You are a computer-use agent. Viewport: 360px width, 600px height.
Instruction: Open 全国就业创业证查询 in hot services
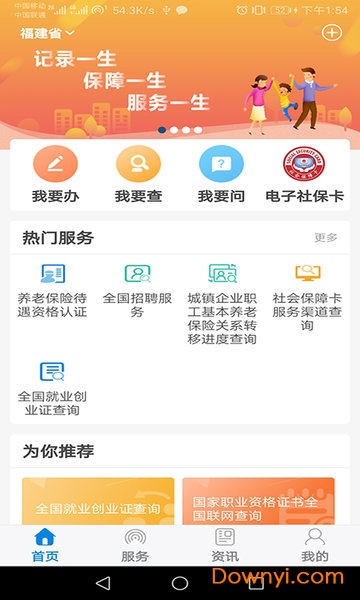pyautogui.click(x=52, y=389)
